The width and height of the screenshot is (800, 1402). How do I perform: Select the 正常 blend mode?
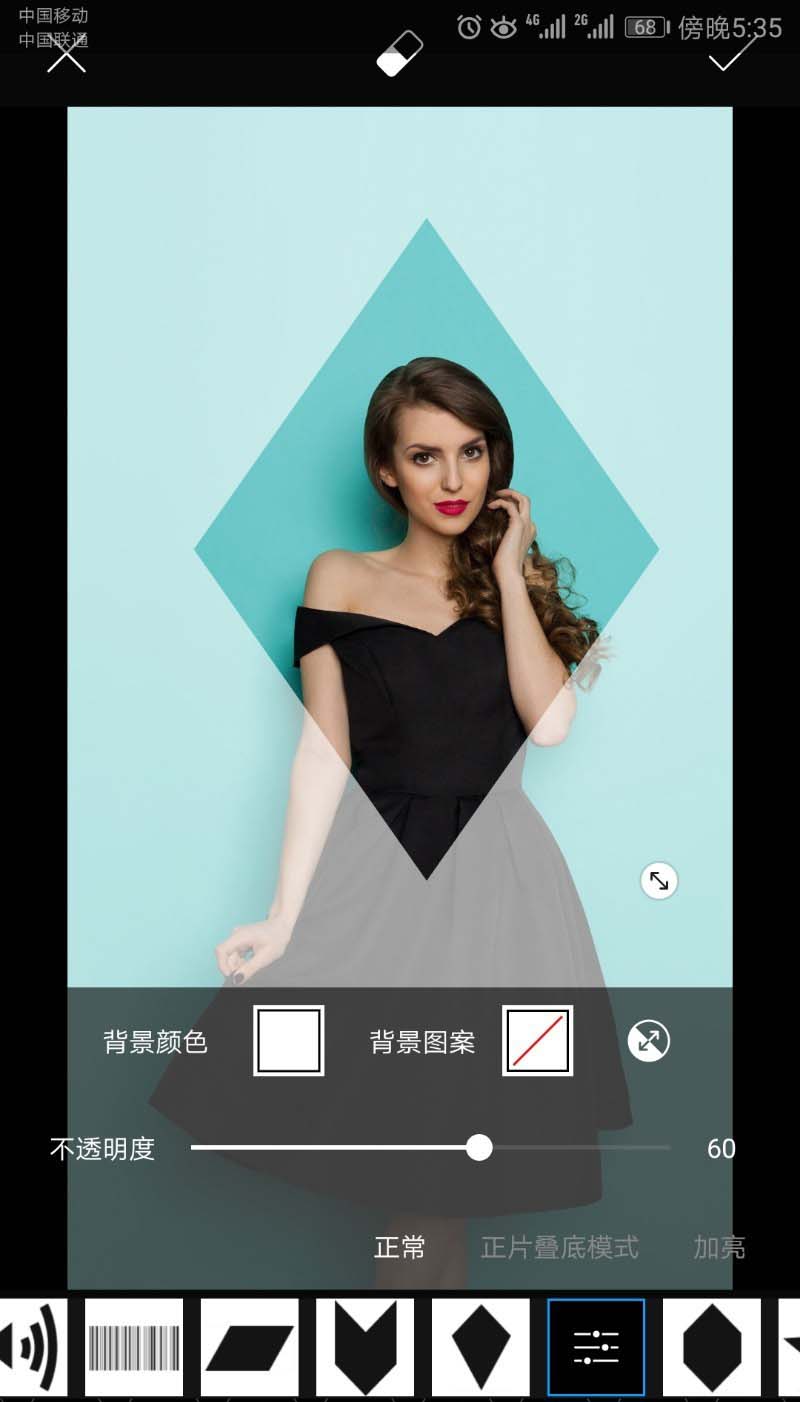400,1248
